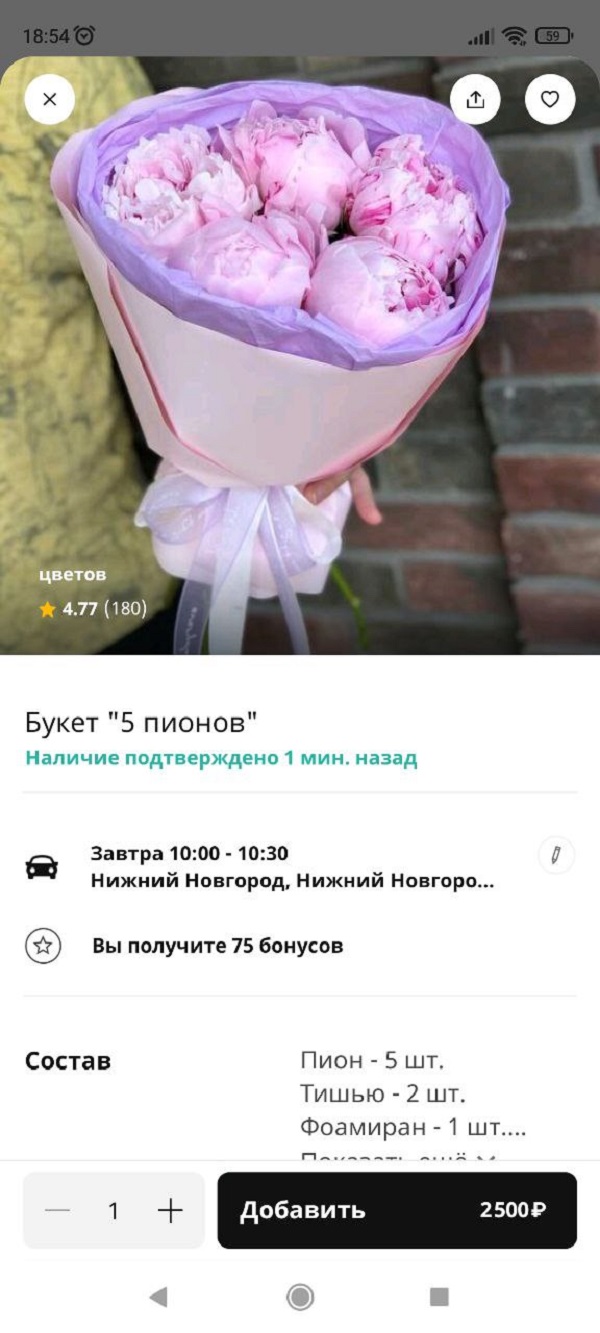Viewport: 600px width, 1333px height.
Task: Close the bouquet product page
Action: pos(50,99)
